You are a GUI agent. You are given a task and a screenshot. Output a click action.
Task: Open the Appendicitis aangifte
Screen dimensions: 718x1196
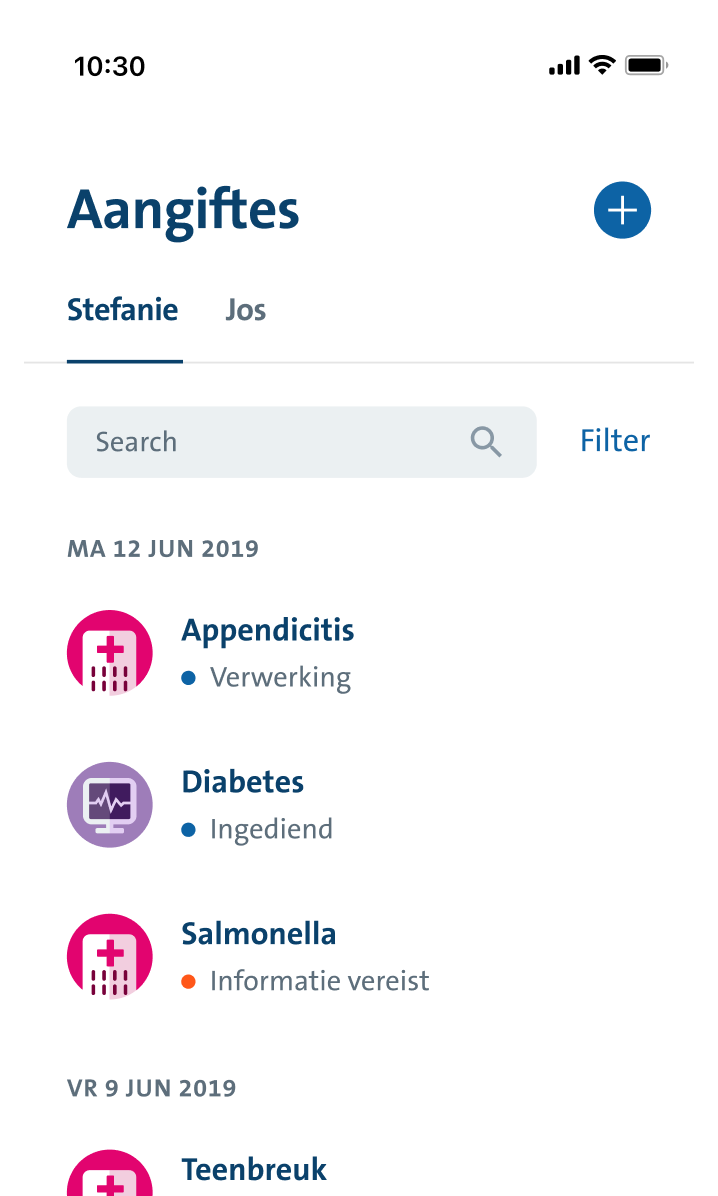click(x=267, y=652)
